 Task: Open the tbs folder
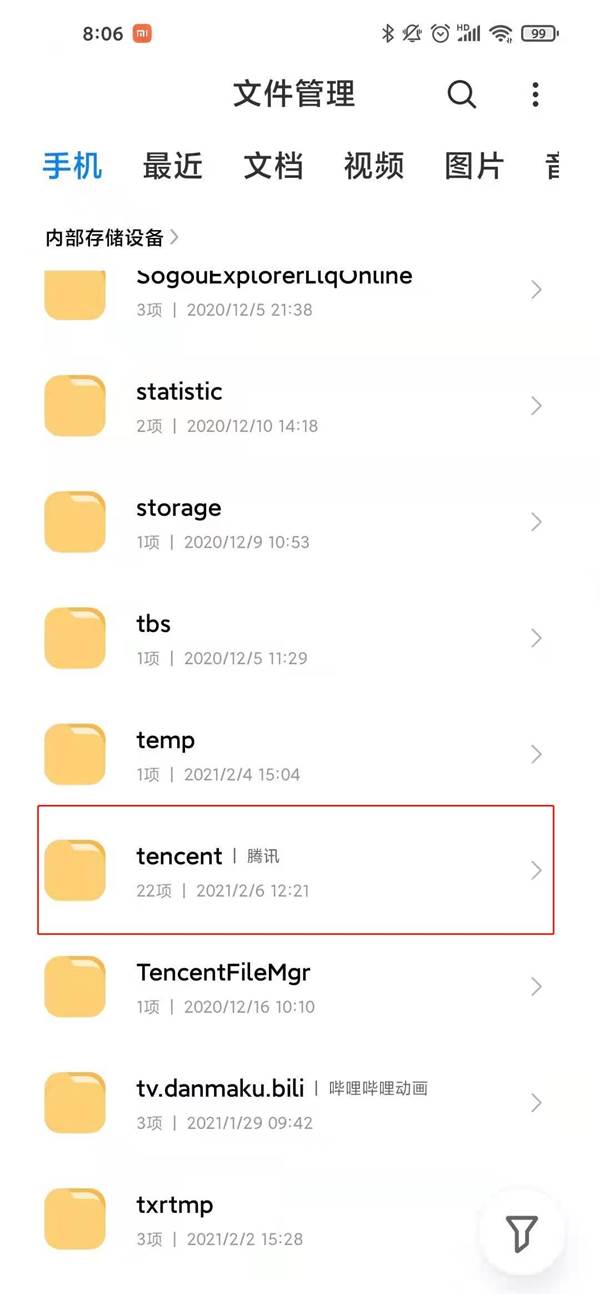pos(300,638)
